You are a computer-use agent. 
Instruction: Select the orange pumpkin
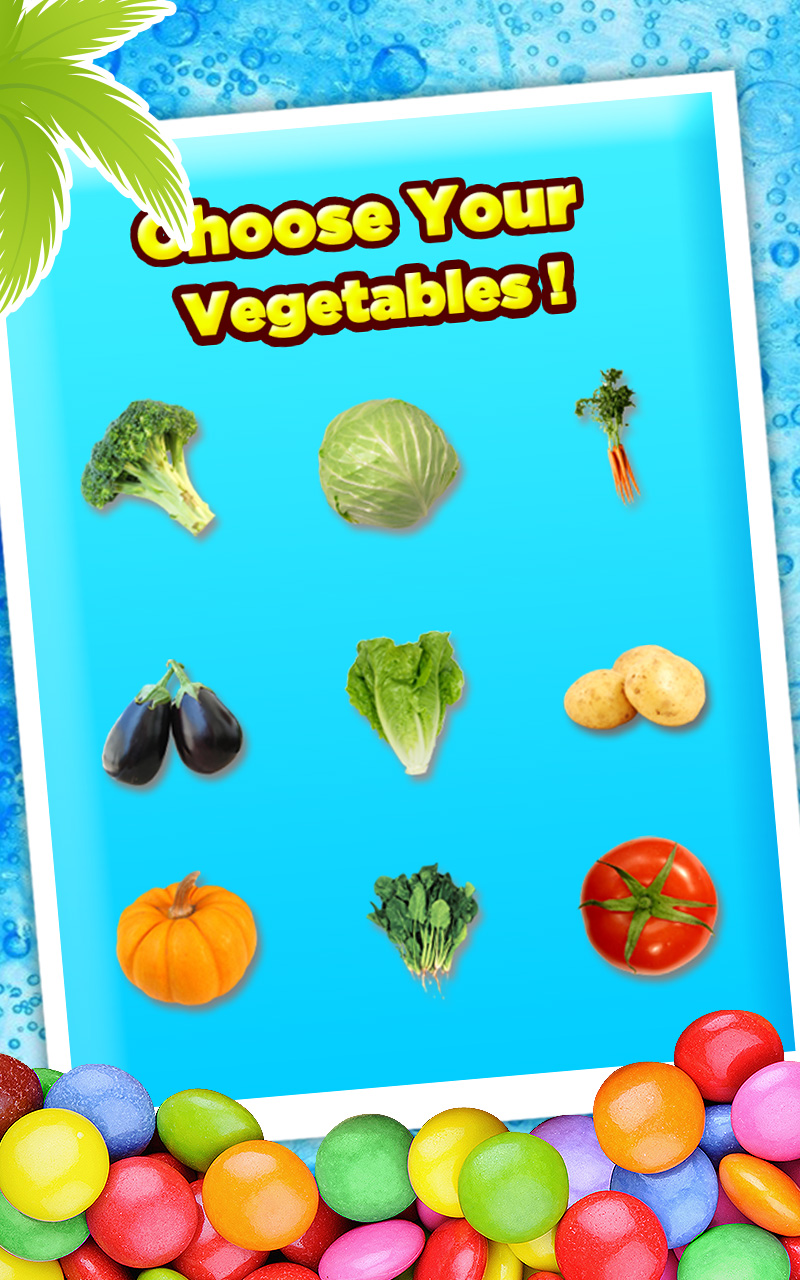(186, 940)
